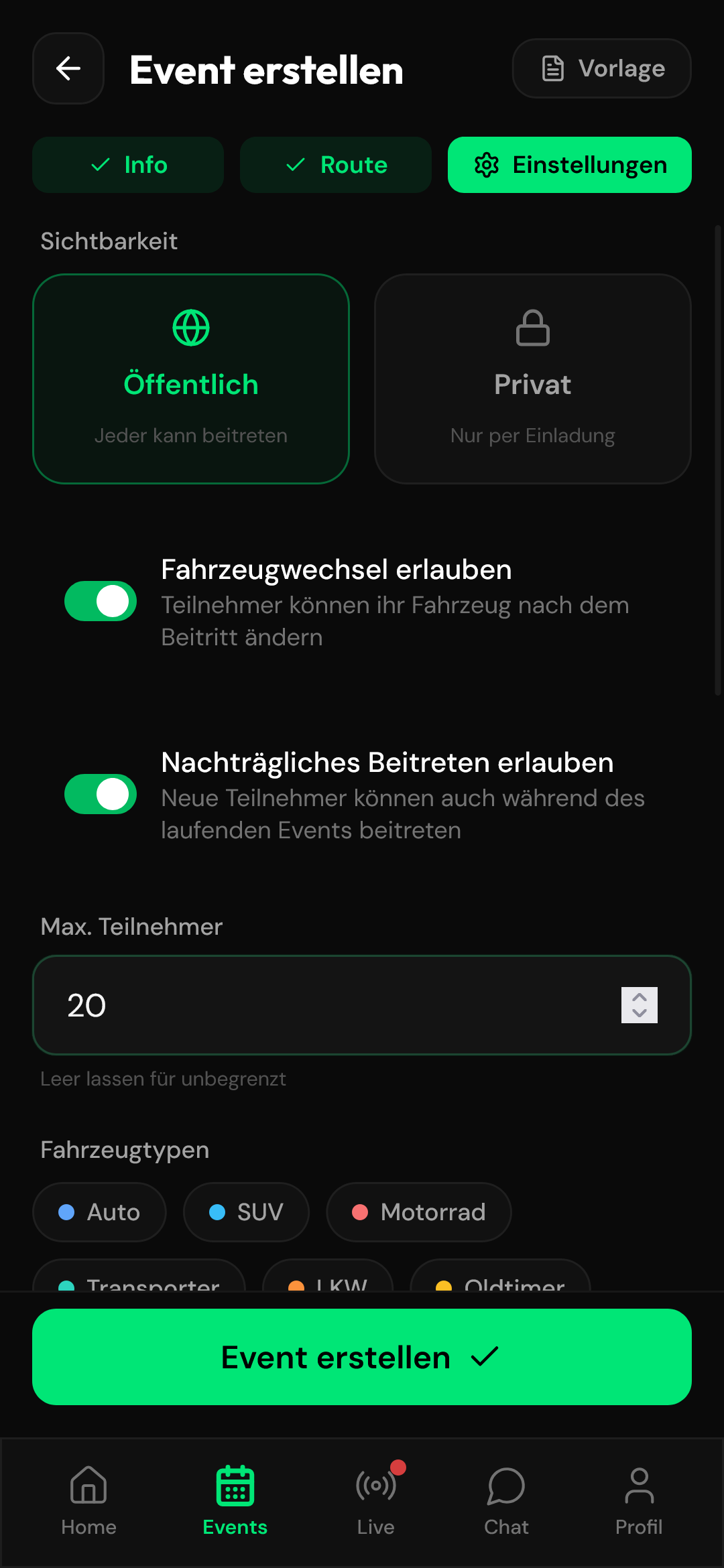The width and height of the screenshot is (724, 1568).
Task: Turn off Nachträgliches Beitreten erlauben
Action: [x=100, y=793]
